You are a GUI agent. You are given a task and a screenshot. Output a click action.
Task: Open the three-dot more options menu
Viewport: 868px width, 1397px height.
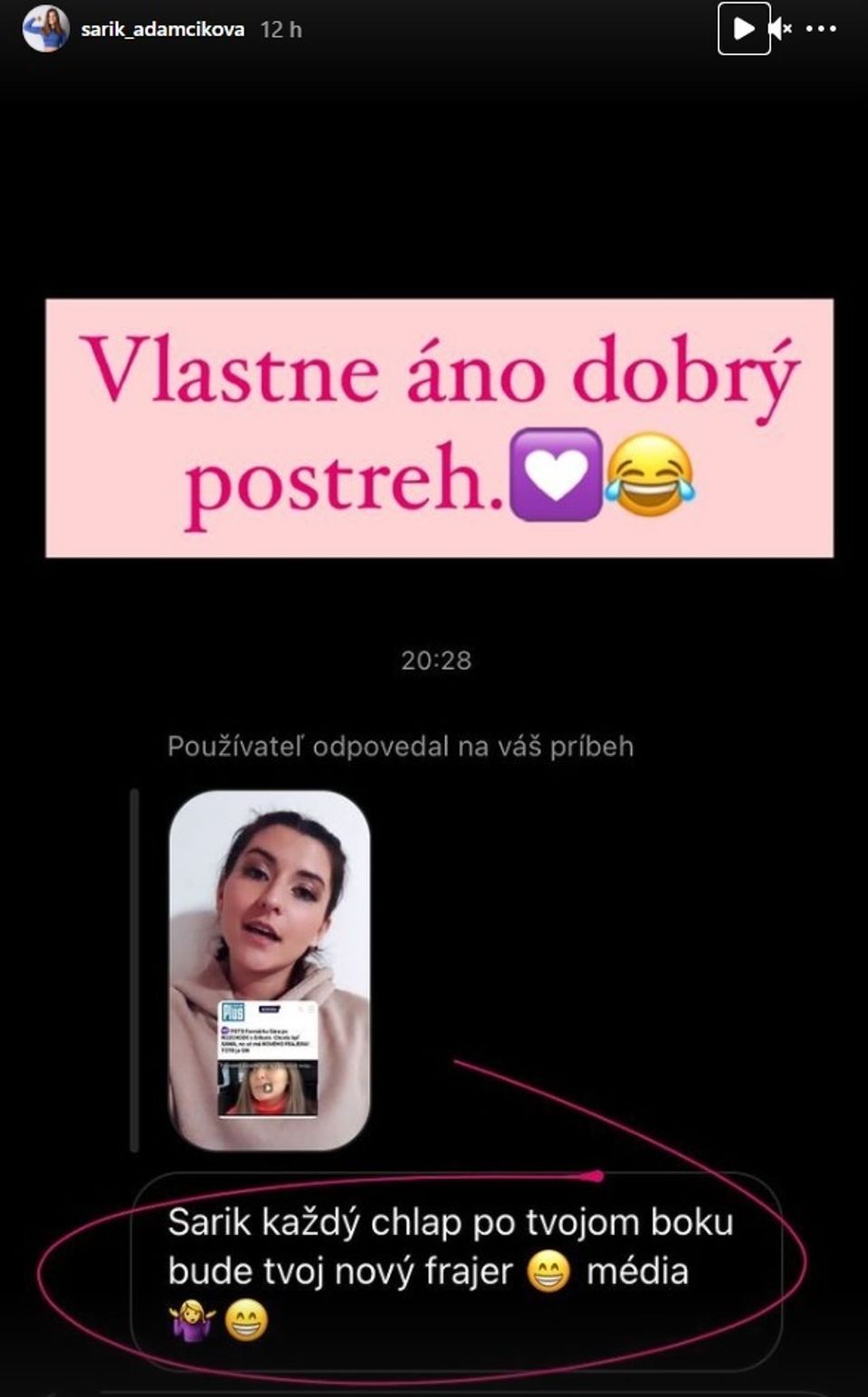coord(821,29)
